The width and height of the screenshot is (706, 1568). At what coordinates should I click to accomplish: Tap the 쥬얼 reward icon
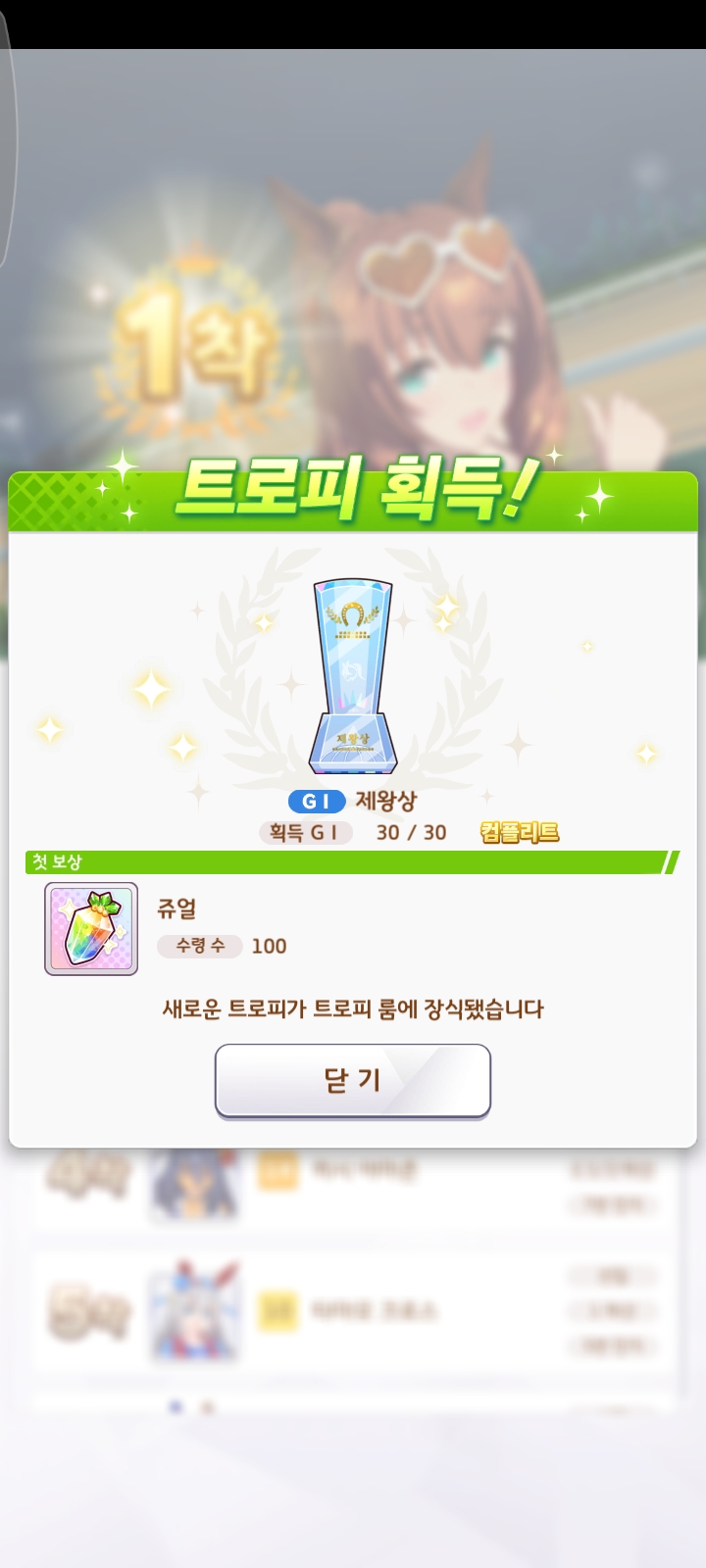coord(91,929)
